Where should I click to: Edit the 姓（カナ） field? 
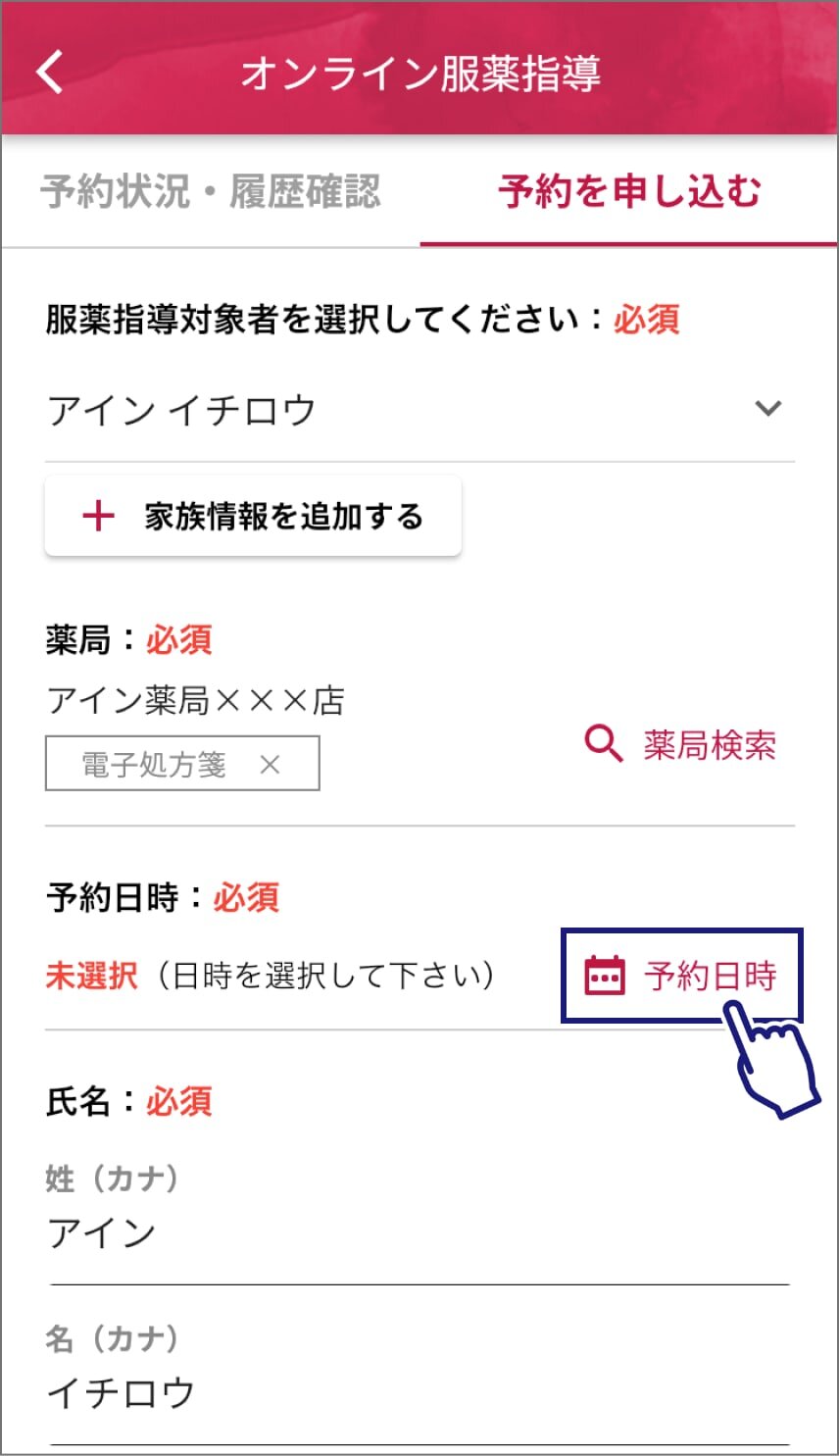point(419,1233)
